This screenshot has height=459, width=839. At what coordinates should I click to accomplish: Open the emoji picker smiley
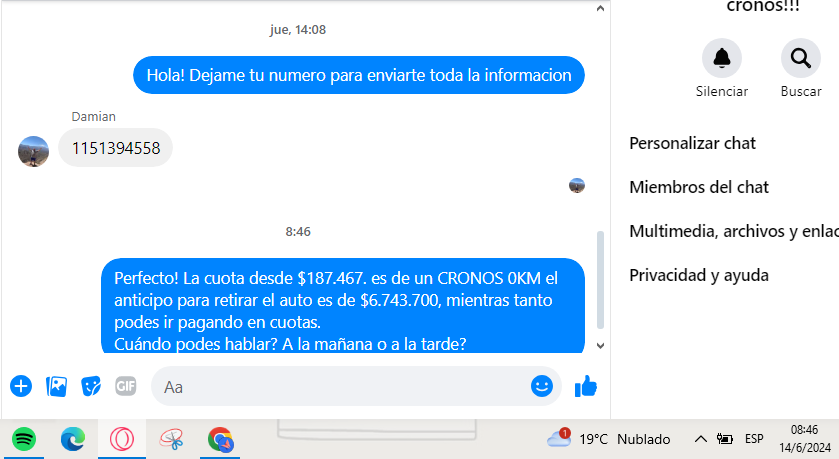[541, 385]
